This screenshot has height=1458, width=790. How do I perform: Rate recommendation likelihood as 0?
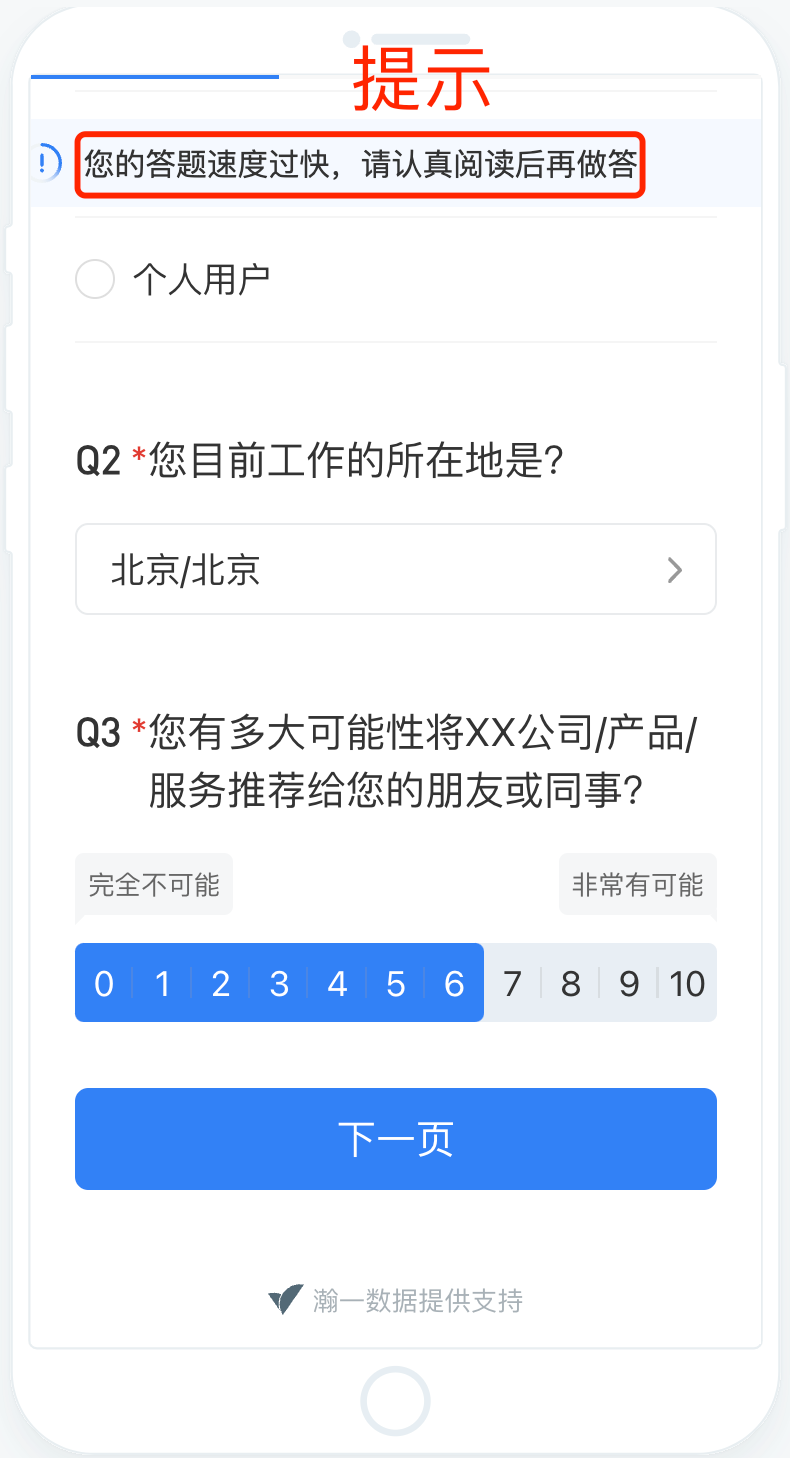[104, 983]
